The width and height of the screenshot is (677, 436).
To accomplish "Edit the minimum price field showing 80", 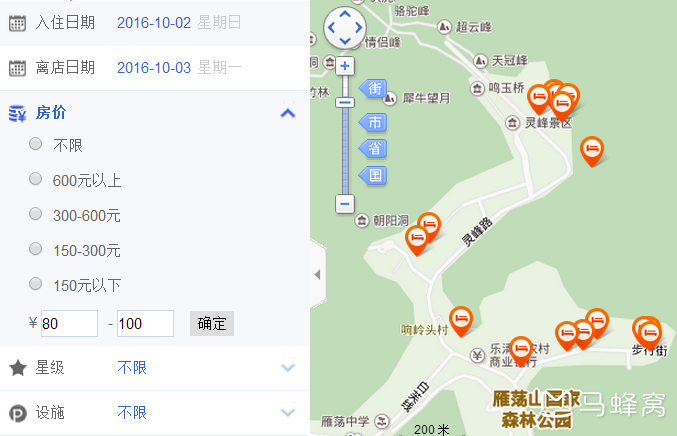I will 69,323.
